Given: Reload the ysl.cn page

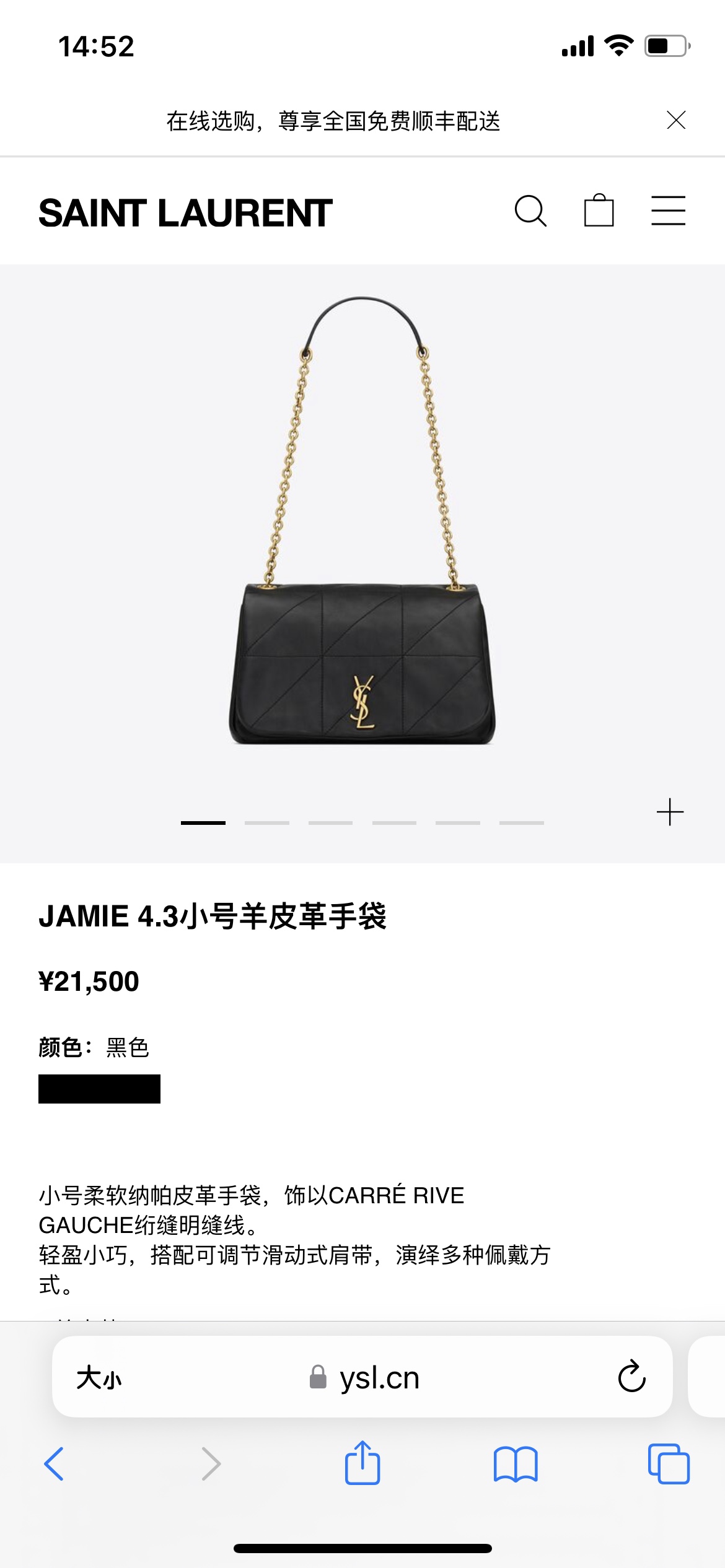Looking at the screenshot, I should pos(631,1377).
